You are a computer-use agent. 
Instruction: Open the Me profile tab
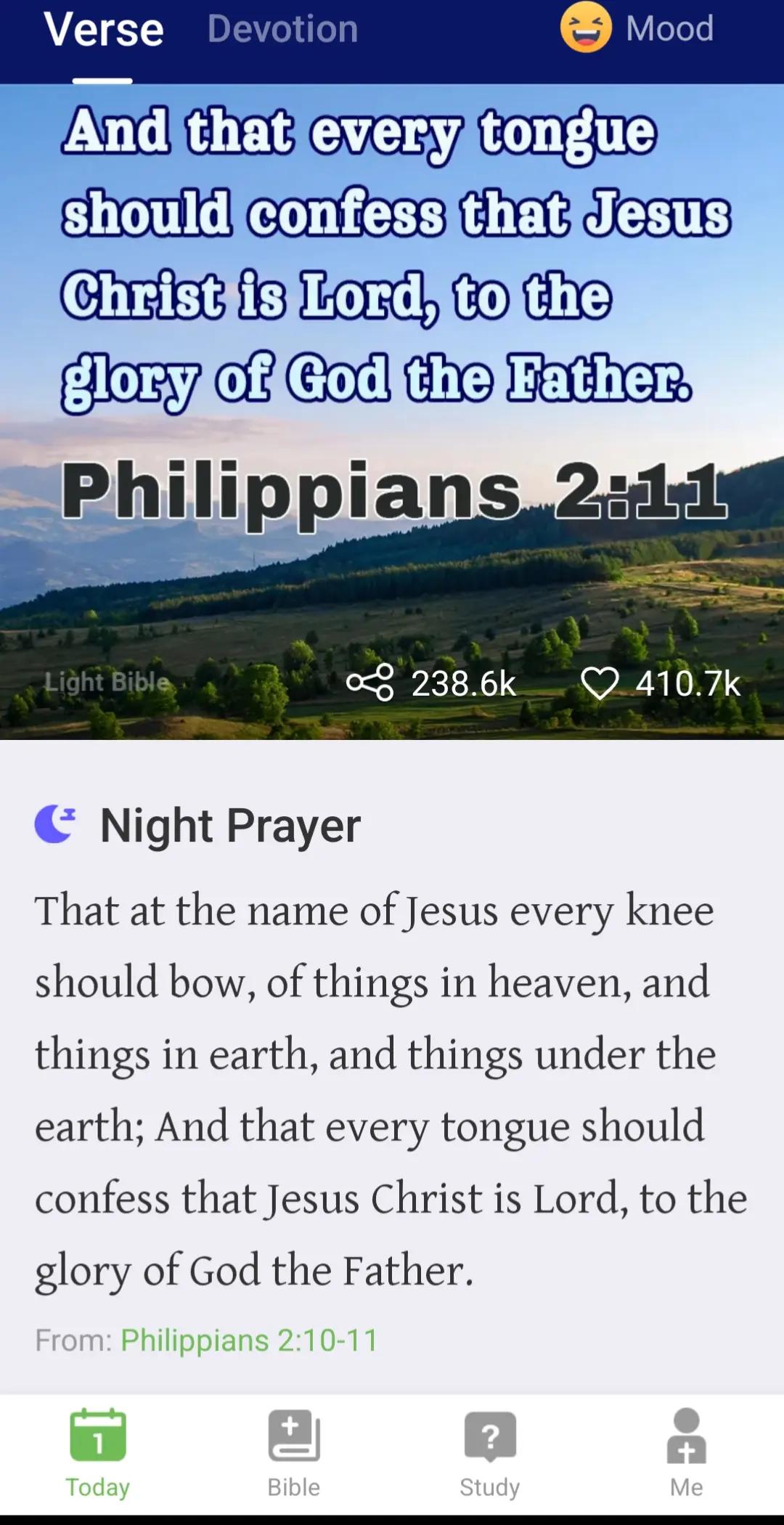686,1453
